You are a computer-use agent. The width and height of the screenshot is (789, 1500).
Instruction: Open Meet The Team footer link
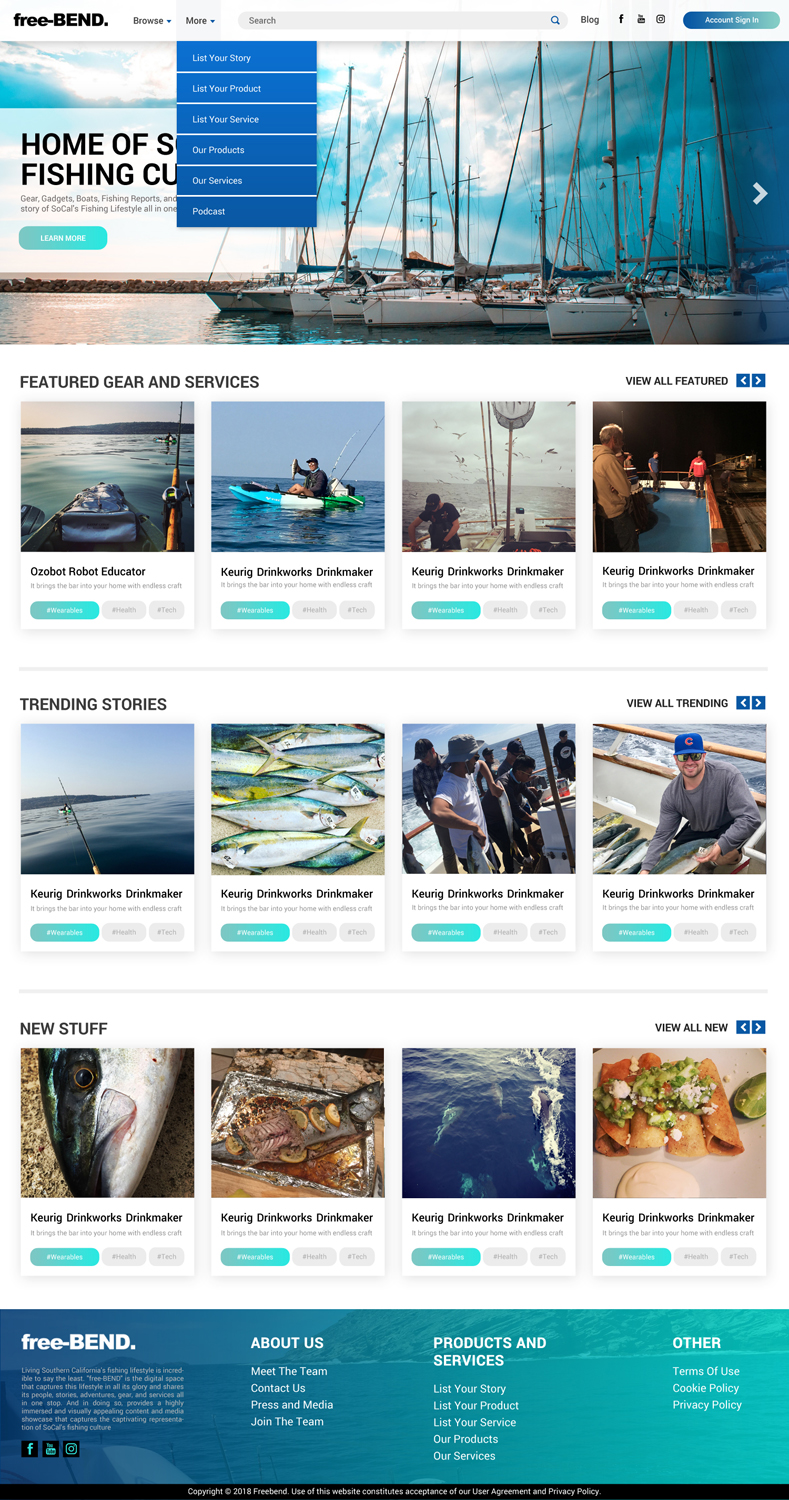pyautogui.click(x=289, y=1371)
